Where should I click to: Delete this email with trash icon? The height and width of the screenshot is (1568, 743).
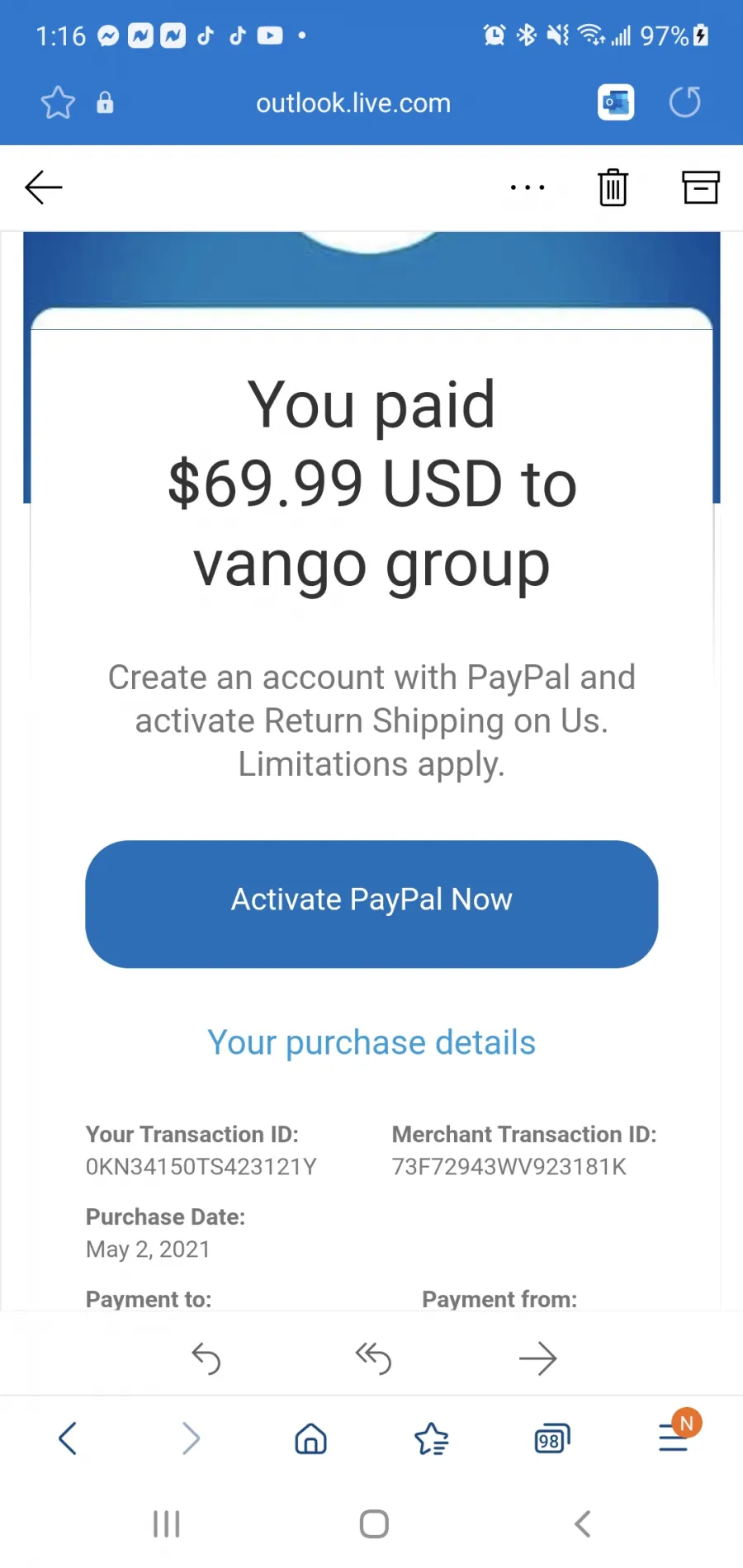coord(613,187)
